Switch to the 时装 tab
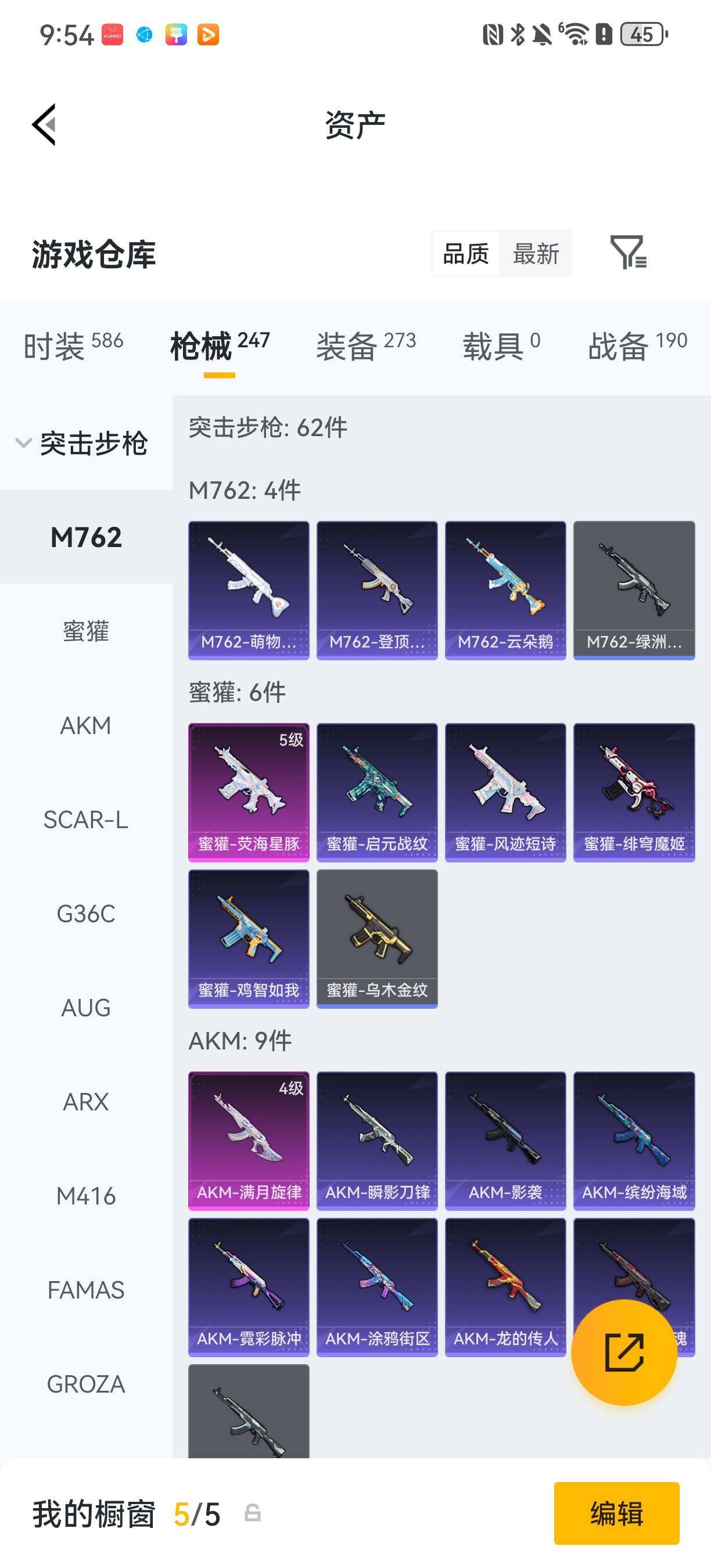711x1568 pixels. [x=74, y=346]
